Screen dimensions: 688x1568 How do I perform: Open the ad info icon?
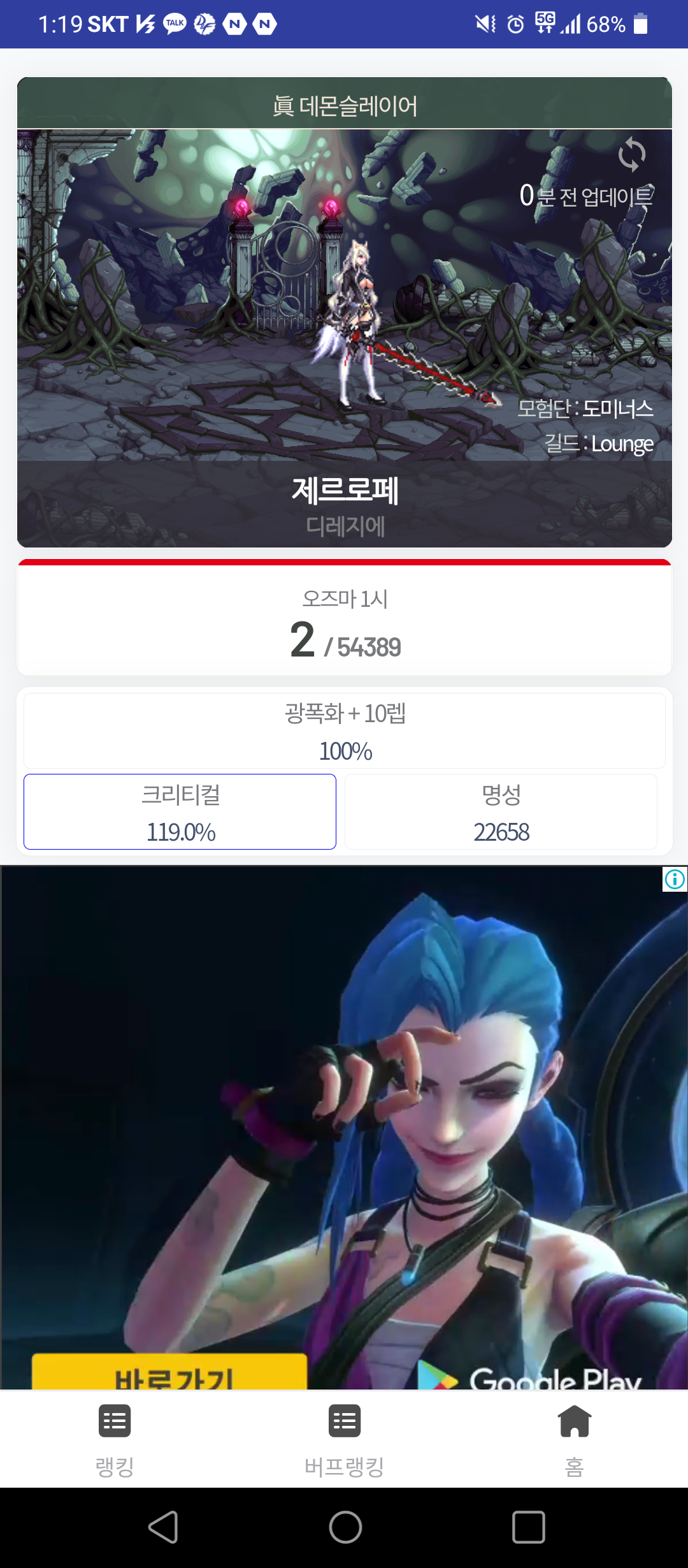tap(675, 880)
